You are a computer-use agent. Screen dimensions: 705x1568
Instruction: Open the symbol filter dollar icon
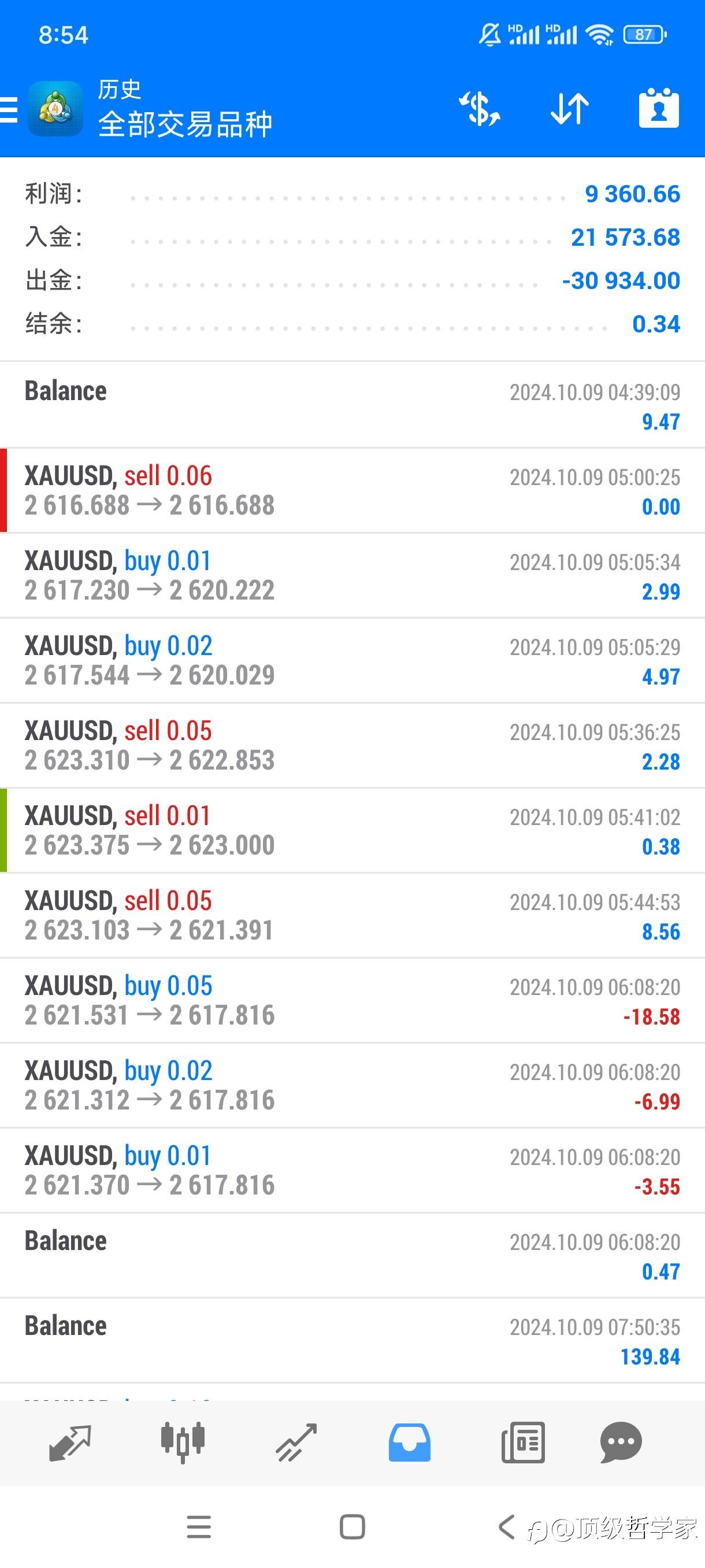[479, 109]
